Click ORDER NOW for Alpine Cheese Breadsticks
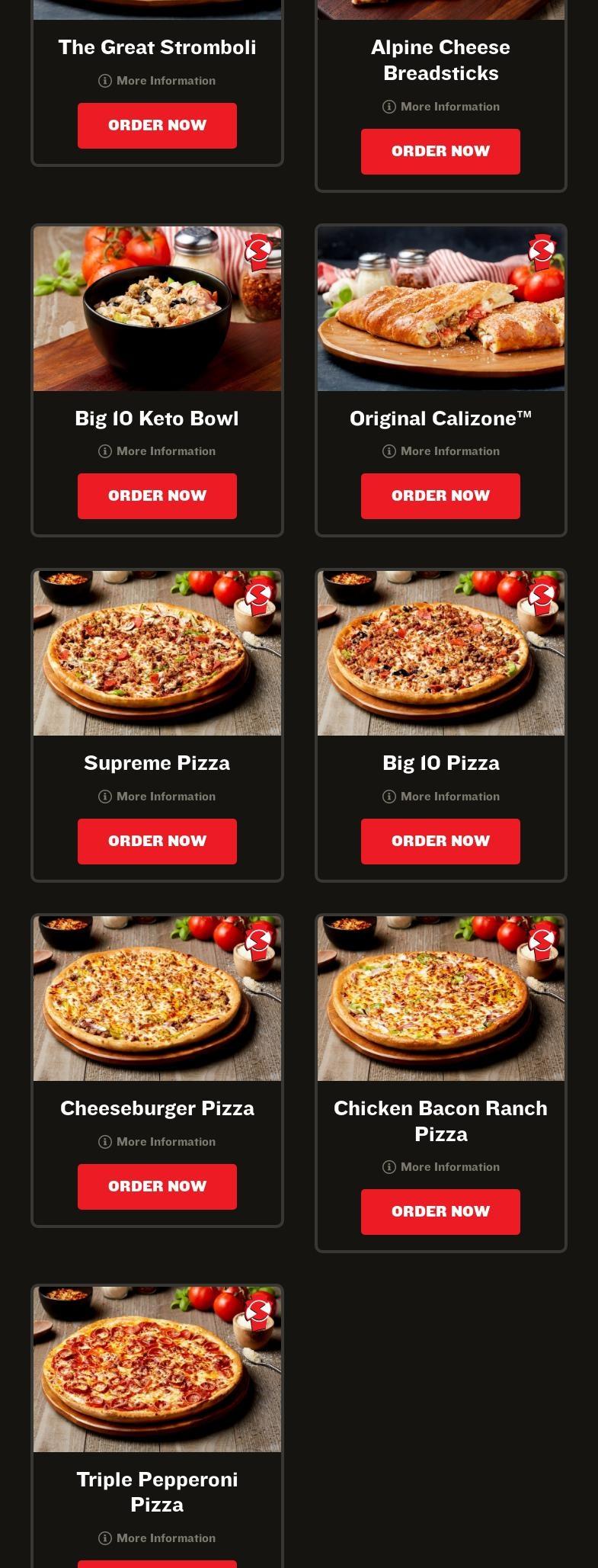 (440, 151)
